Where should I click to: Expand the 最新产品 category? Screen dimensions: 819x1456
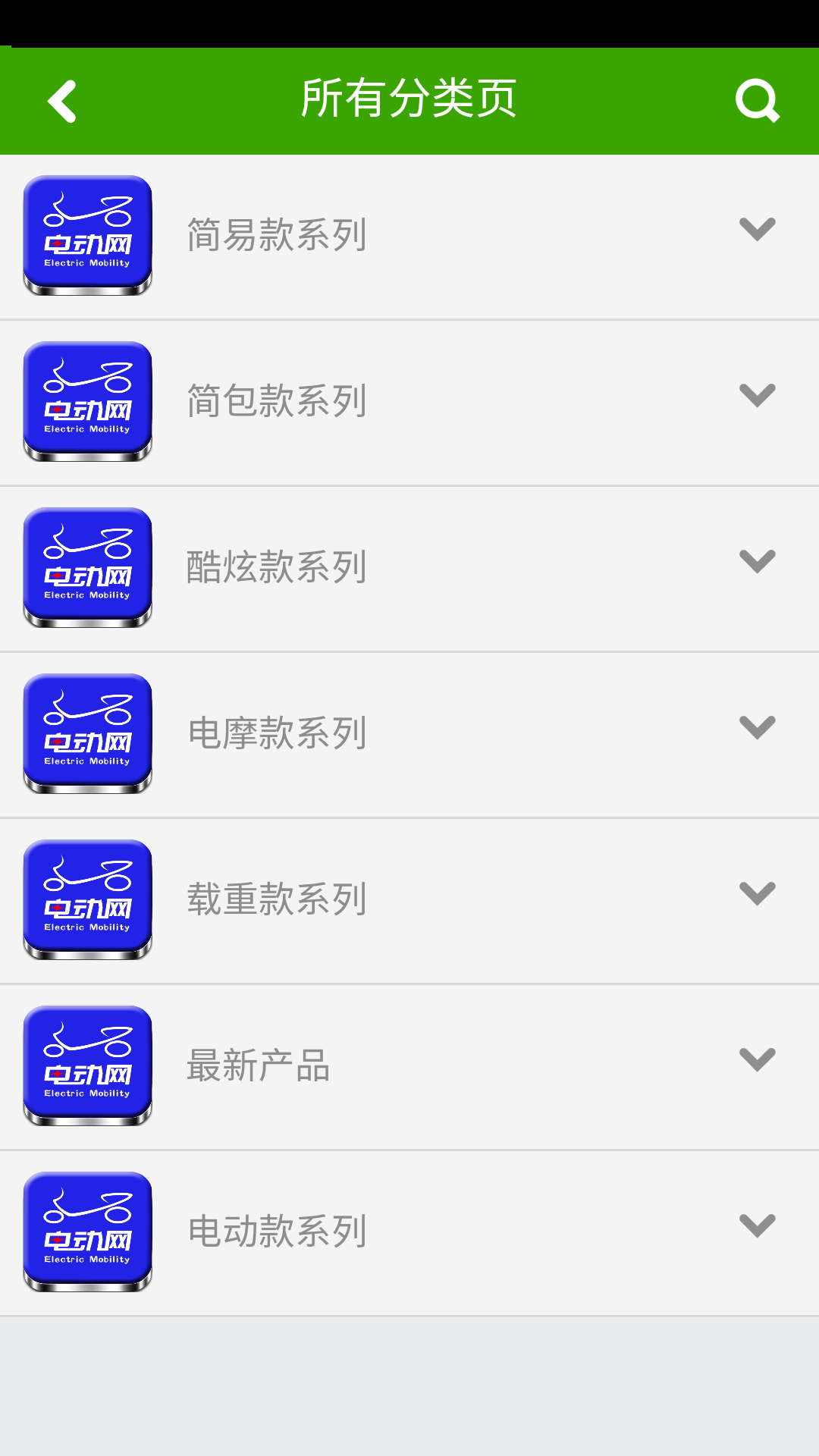pos(757,1059)
